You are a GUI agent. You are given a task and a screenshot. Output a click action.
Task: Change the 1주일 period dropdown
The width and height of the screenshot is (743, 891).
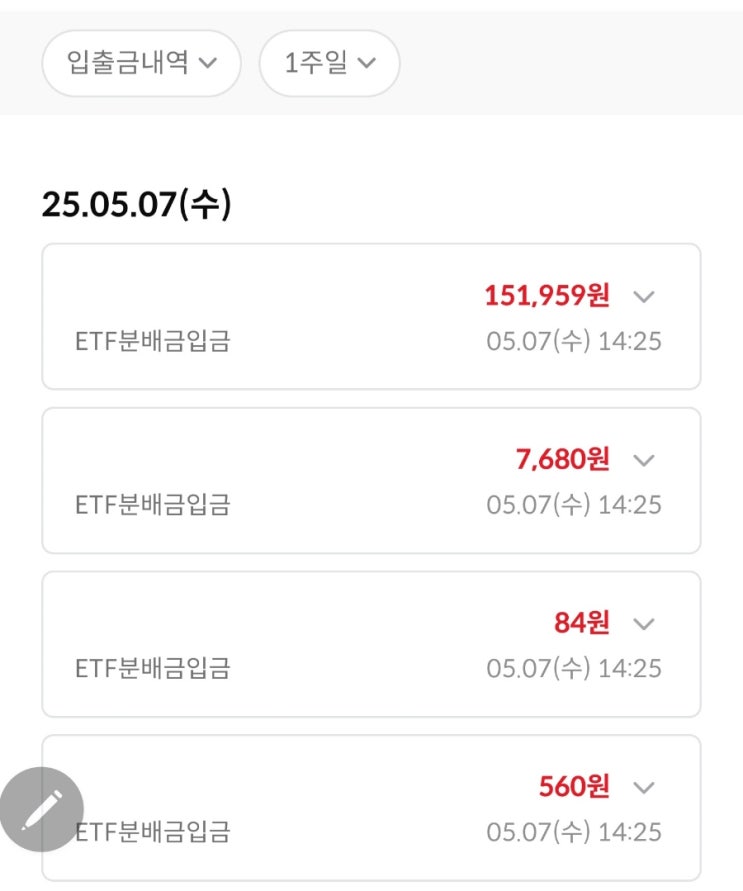pyautogui.click(x=329, y=63)
